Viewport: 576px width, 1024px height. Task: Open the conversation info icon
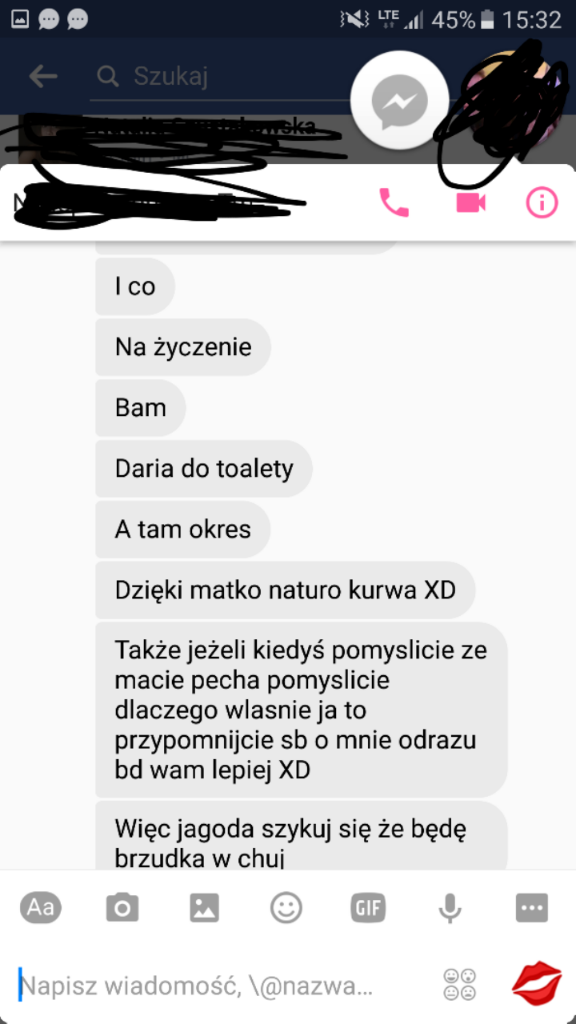click(542, 203)
